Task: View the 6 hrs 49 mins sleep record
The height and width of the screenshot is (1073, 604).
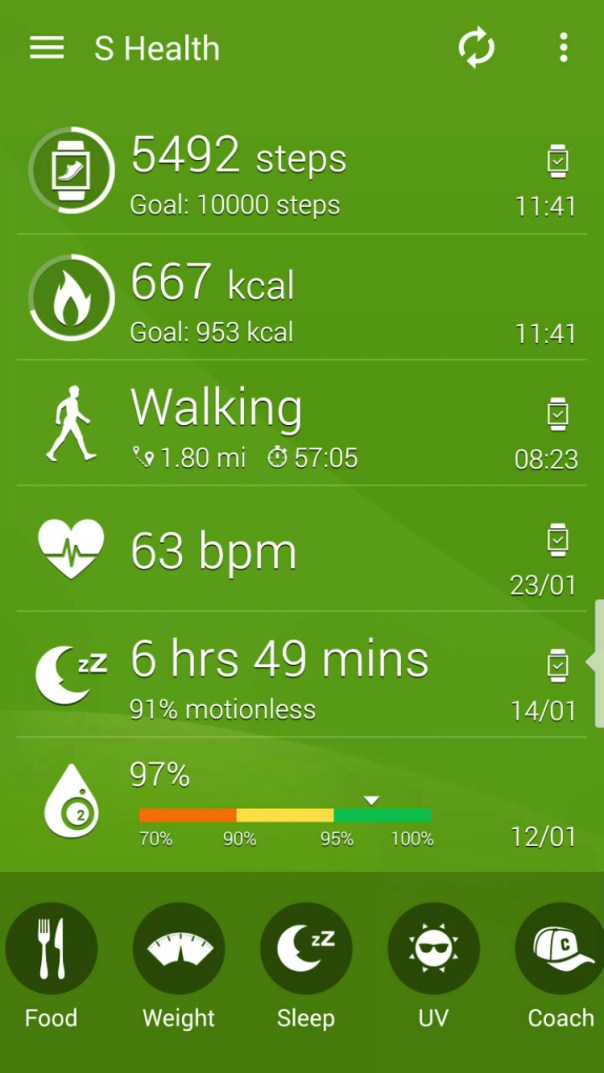Action: coord(300,676)
